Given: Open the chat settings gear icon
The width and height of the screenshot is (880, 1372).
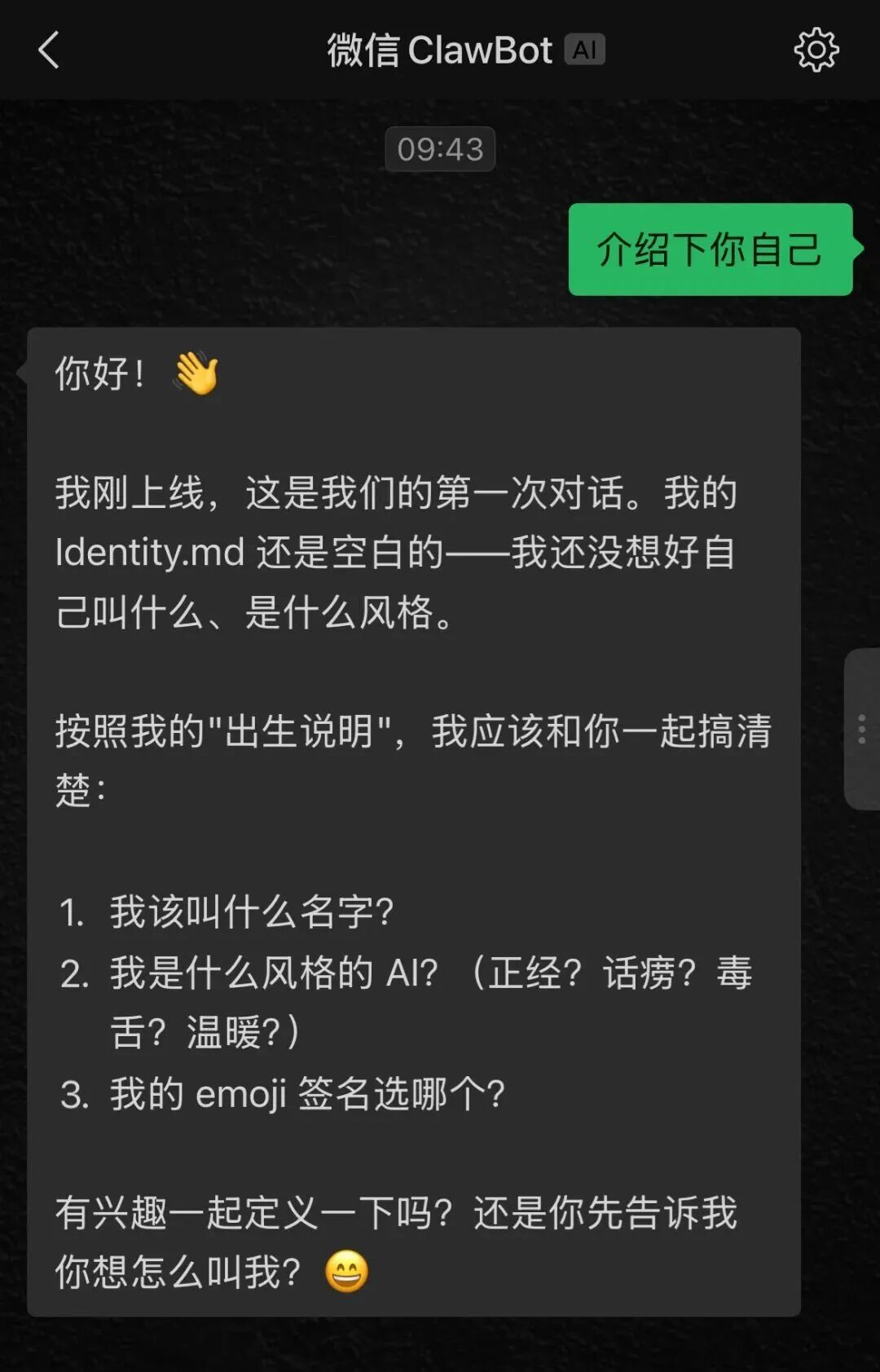Looking at the screenshot, I should click(817, 49).
